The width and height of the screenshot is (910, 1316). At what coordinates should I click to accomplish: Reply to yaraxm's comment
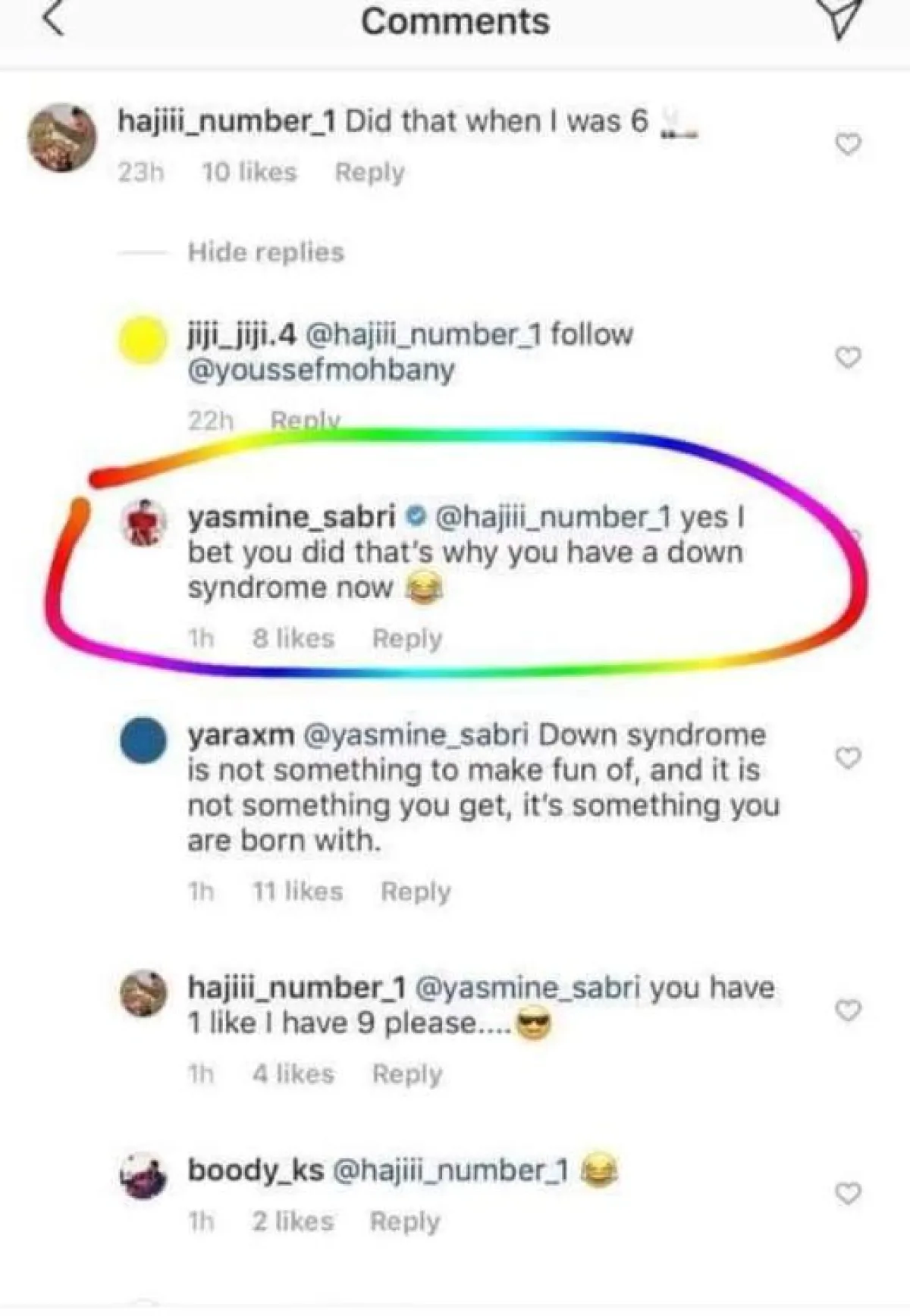pyautogui.click(x=416, y=891)
